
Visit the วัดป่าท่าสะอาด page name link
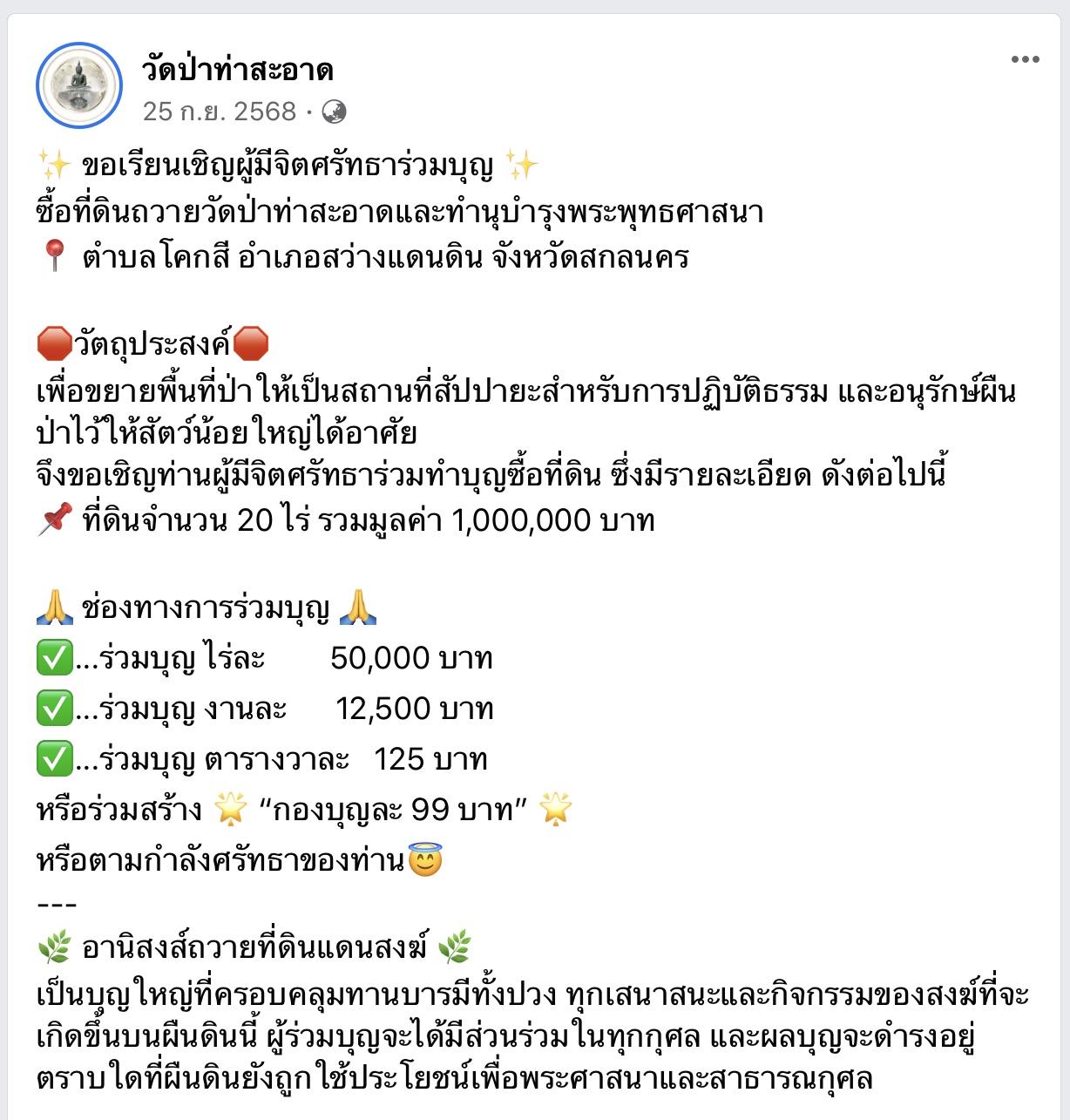coord(238,70)
